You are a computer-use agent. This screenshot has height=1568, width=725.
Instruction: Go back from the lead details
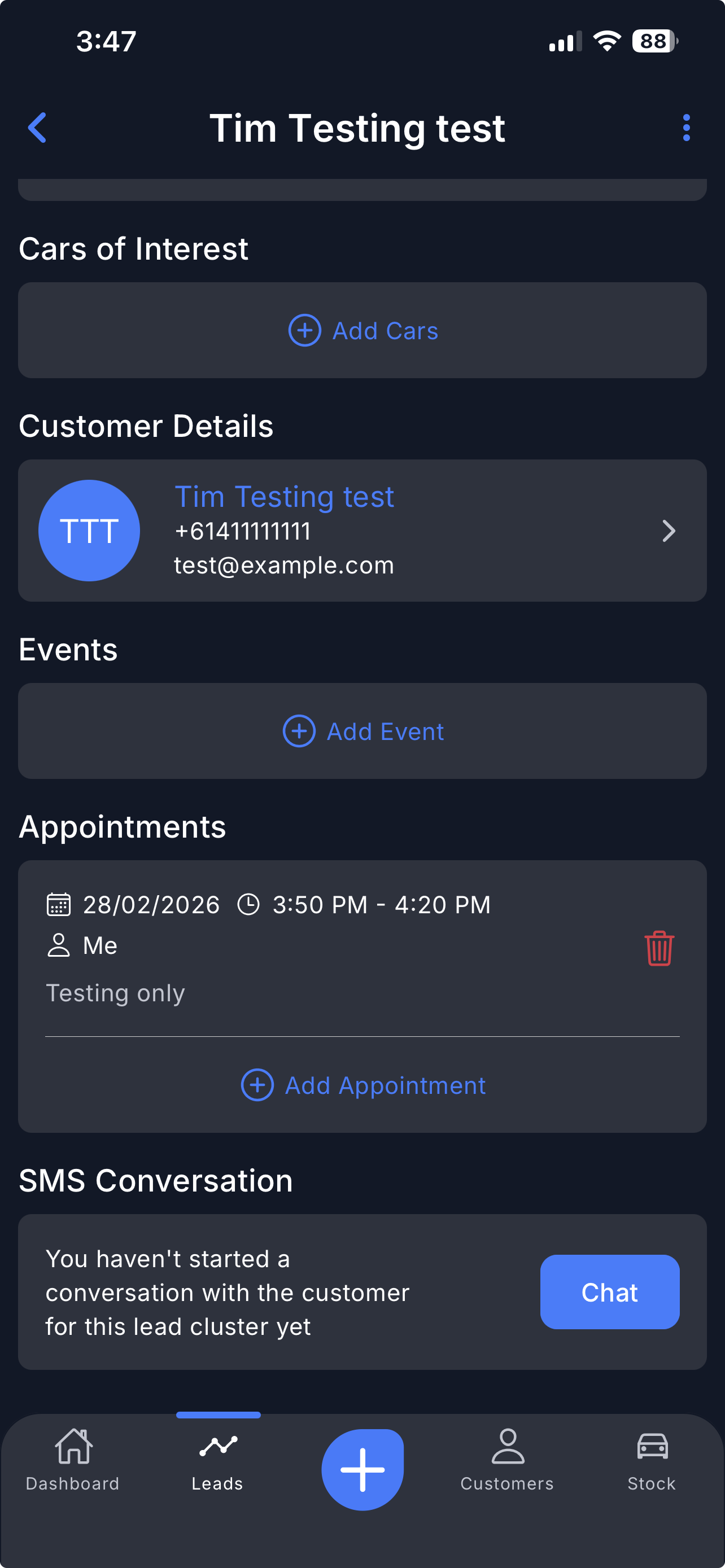[37, 128]
